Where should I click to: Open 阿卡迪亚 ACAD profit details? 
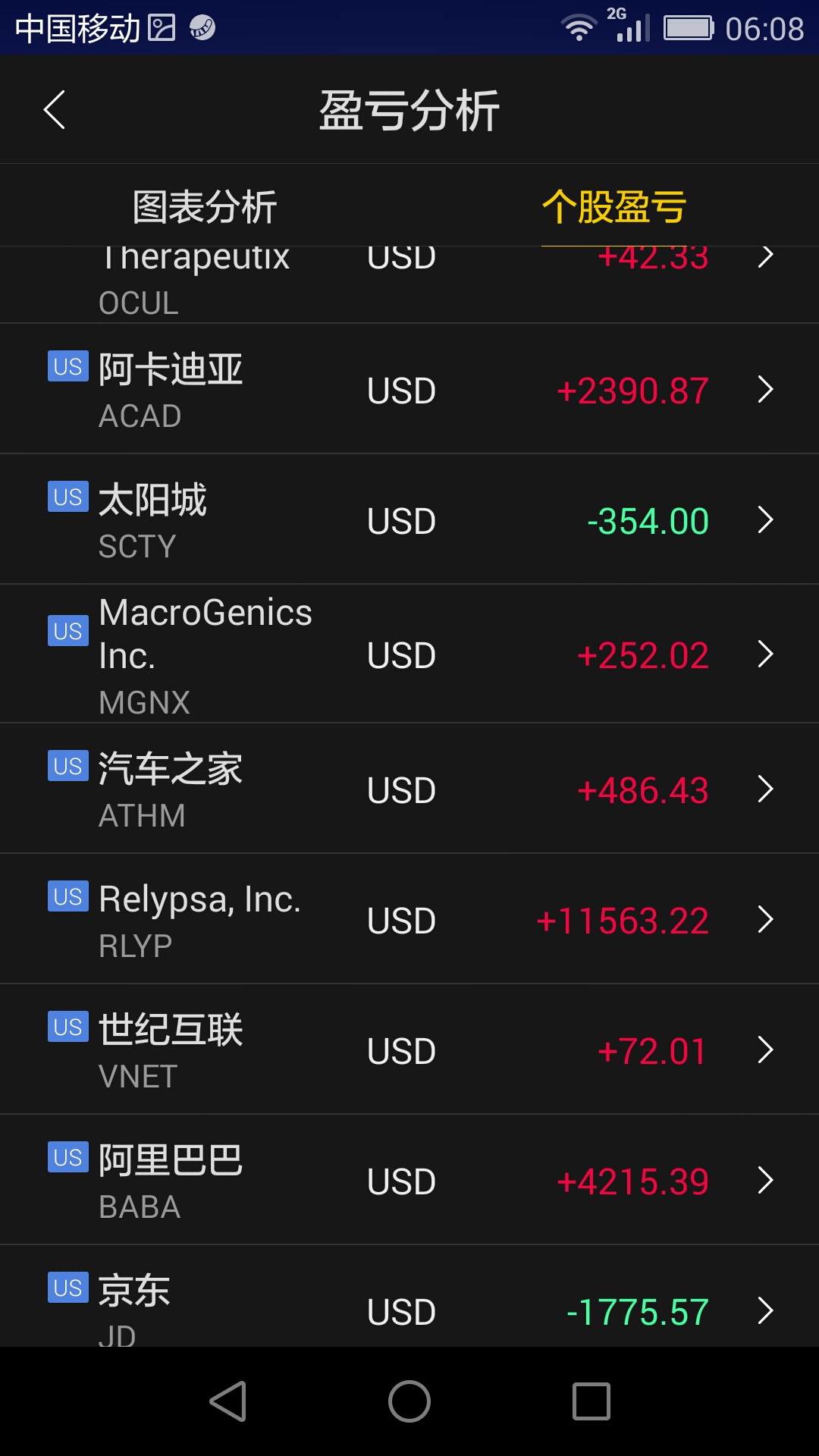(409, 389)
